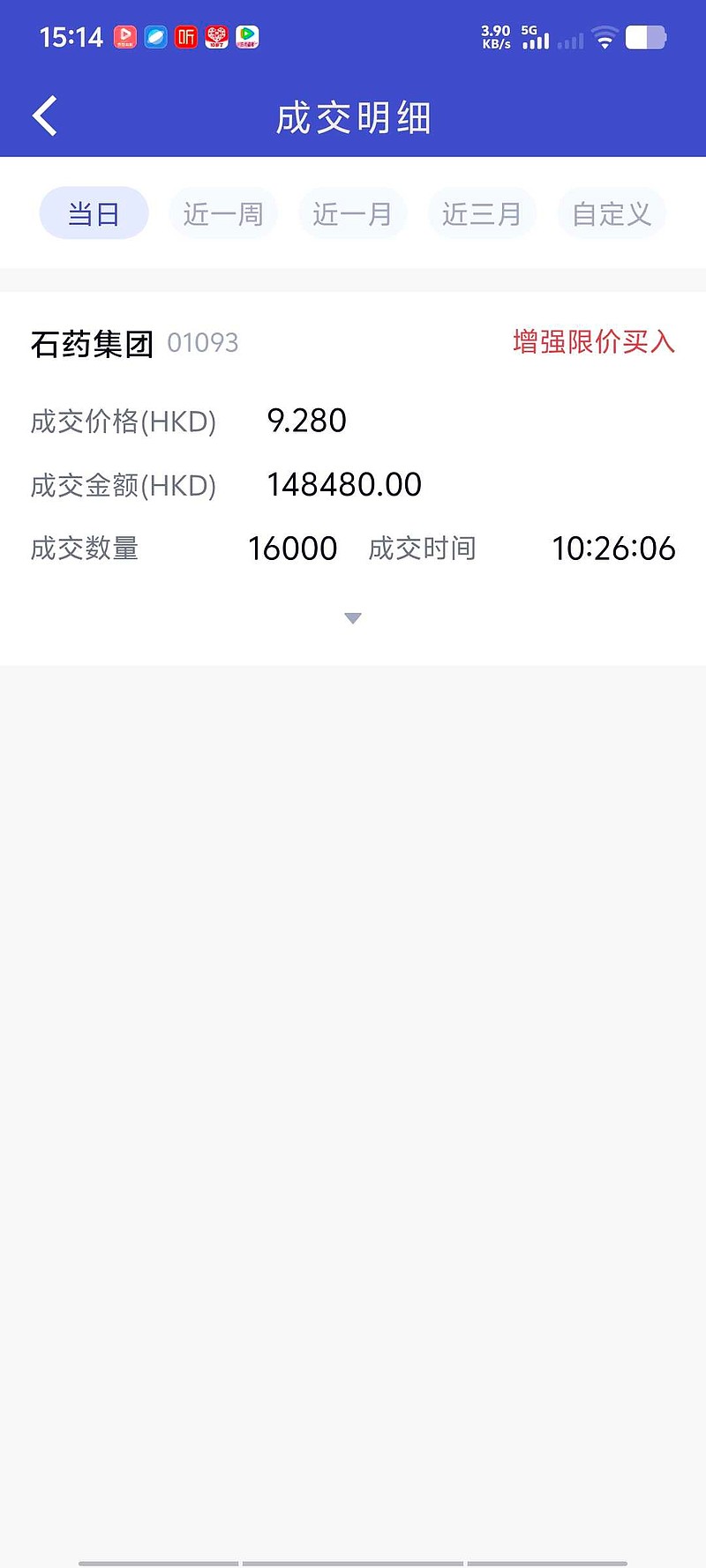Open 自定义 date range filter
This screenshot has height=1568, width=706.
(x=611, y=213)
